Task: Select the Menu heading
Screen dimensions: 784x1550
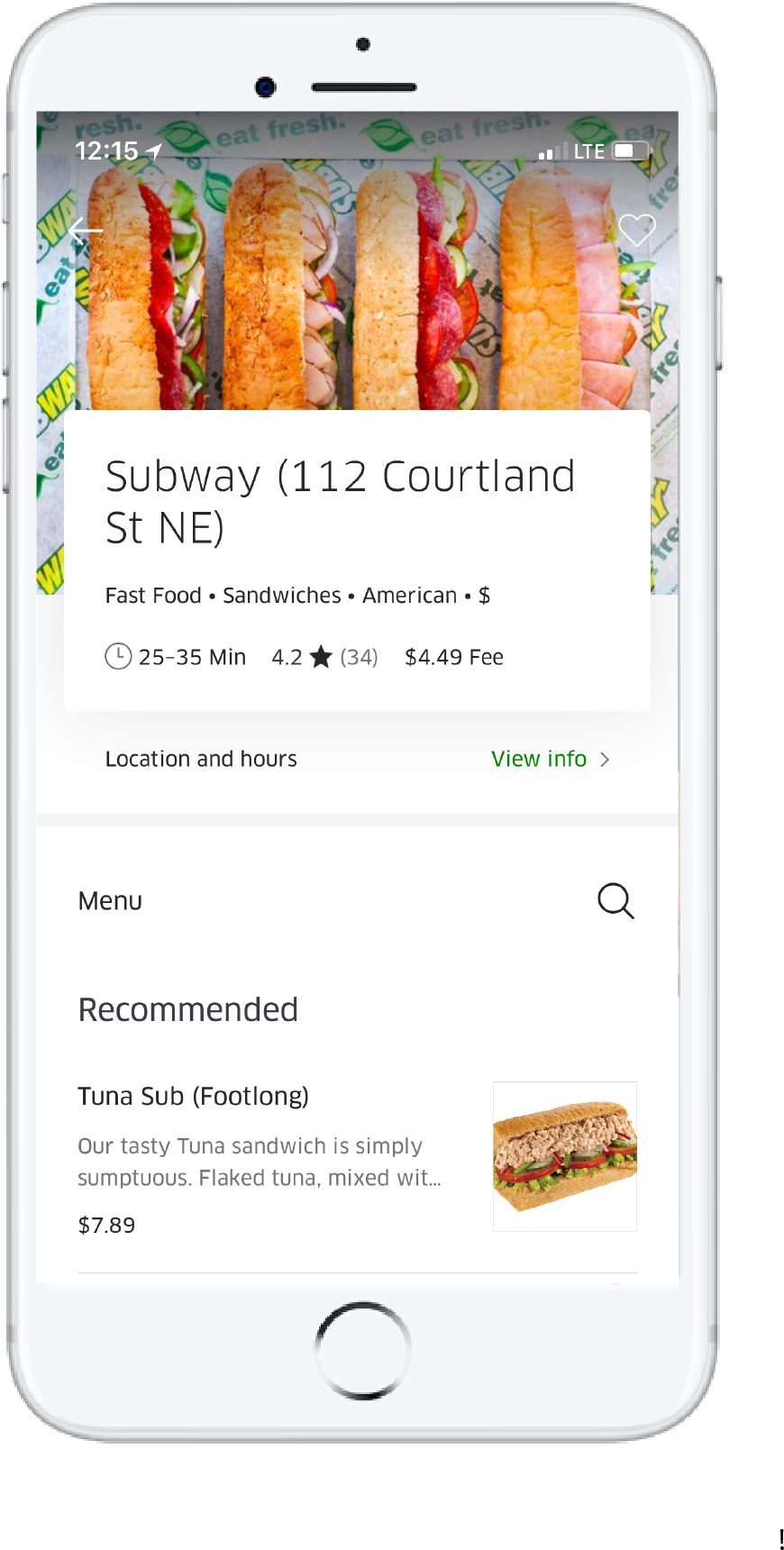Action: coord(110,900)
